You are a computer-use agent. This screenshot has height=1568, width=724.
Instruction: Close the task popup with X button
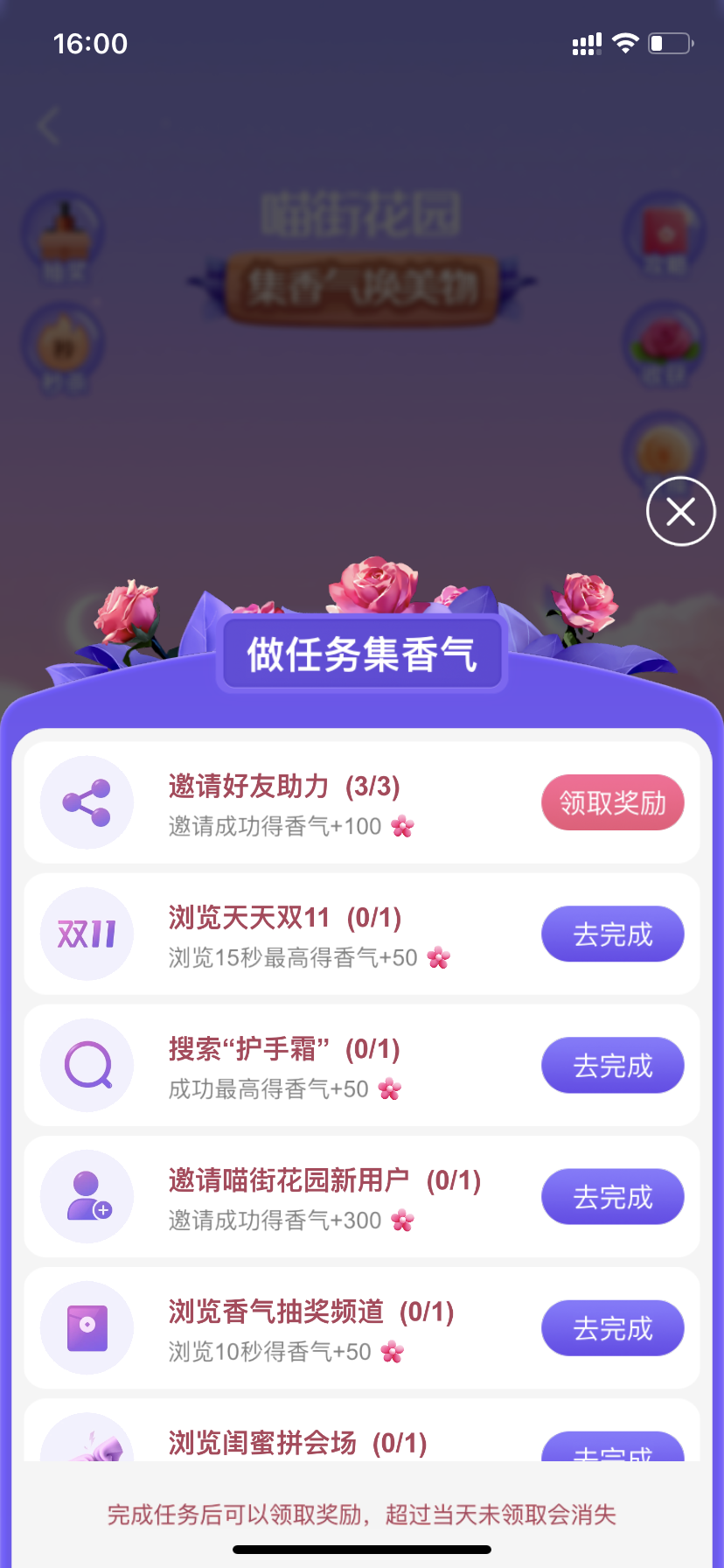click(680, 512)
